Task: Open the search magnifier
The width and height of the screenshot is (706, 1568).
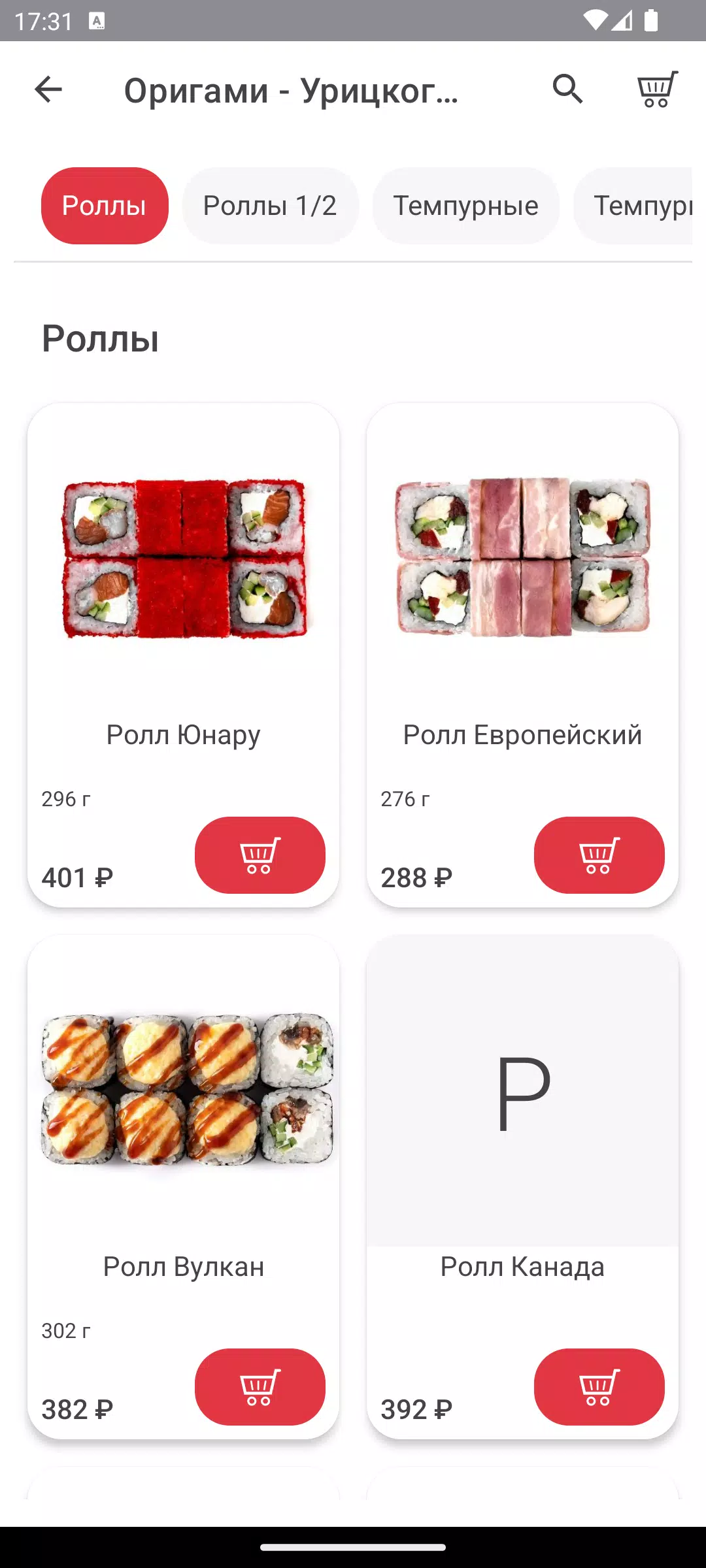Action: pos(567,90)
